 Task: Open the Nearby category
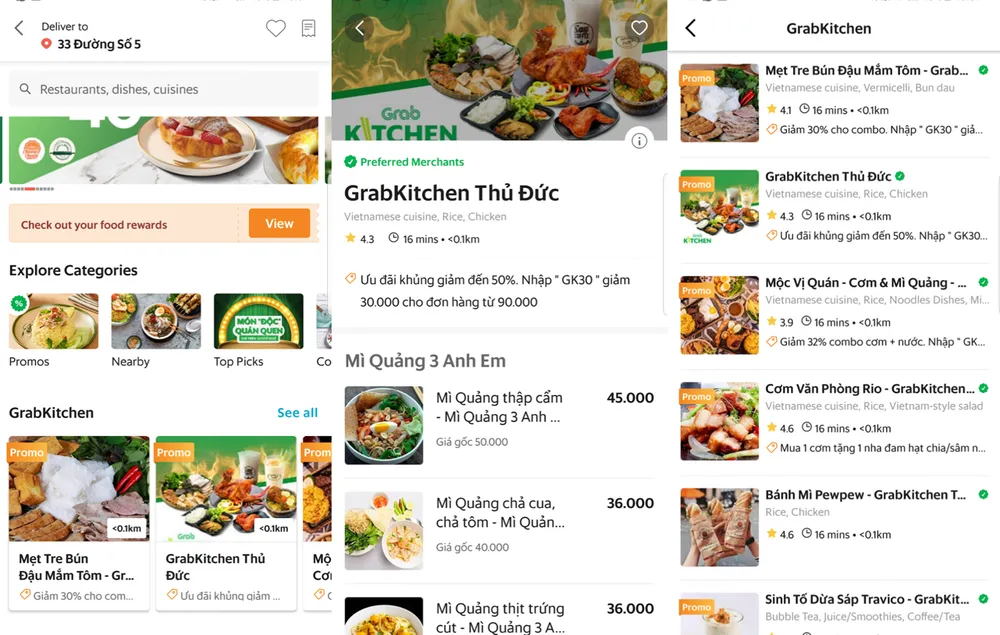click(x=155, y=322)
